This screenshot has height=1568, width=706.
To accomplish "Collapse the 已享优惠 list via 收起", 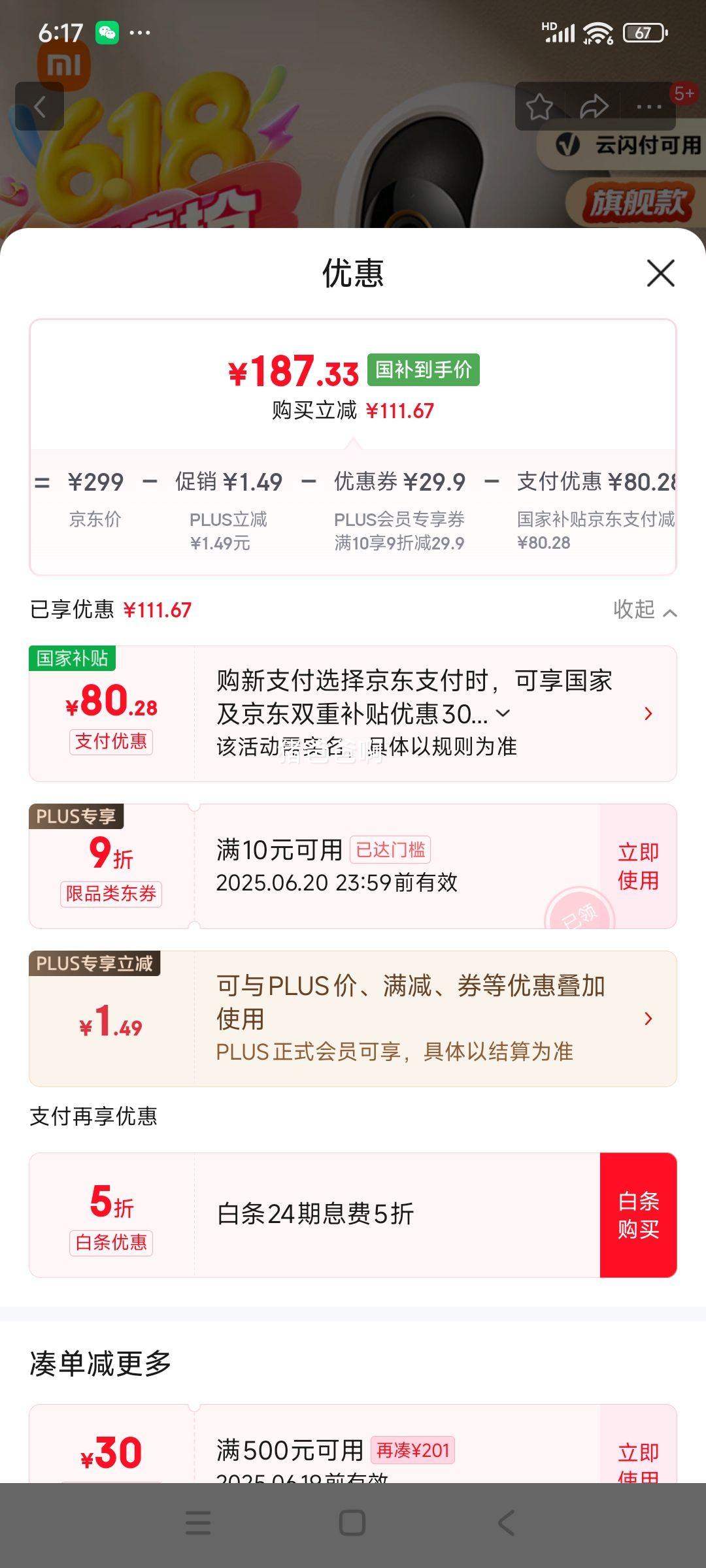I will 644,610.
